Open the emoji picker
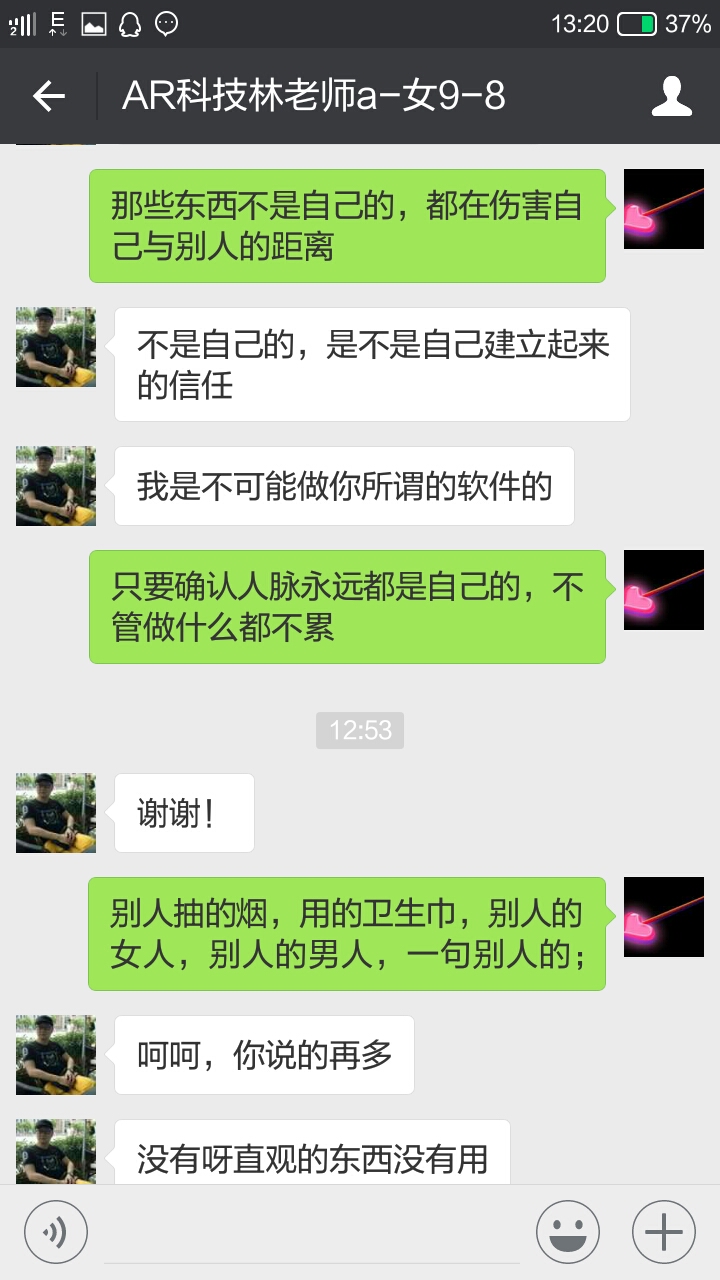The height and width of the screenshot is (1280, 720). click(x=568, y=1230)
